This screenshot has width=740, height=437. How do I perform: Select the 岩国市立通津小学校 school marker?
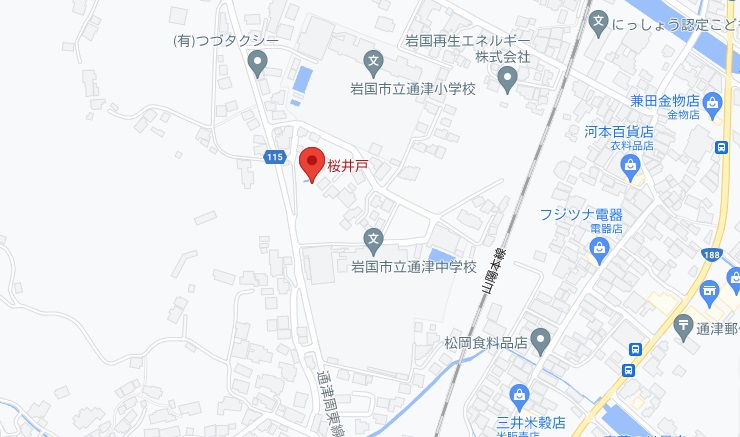point(373,61)
